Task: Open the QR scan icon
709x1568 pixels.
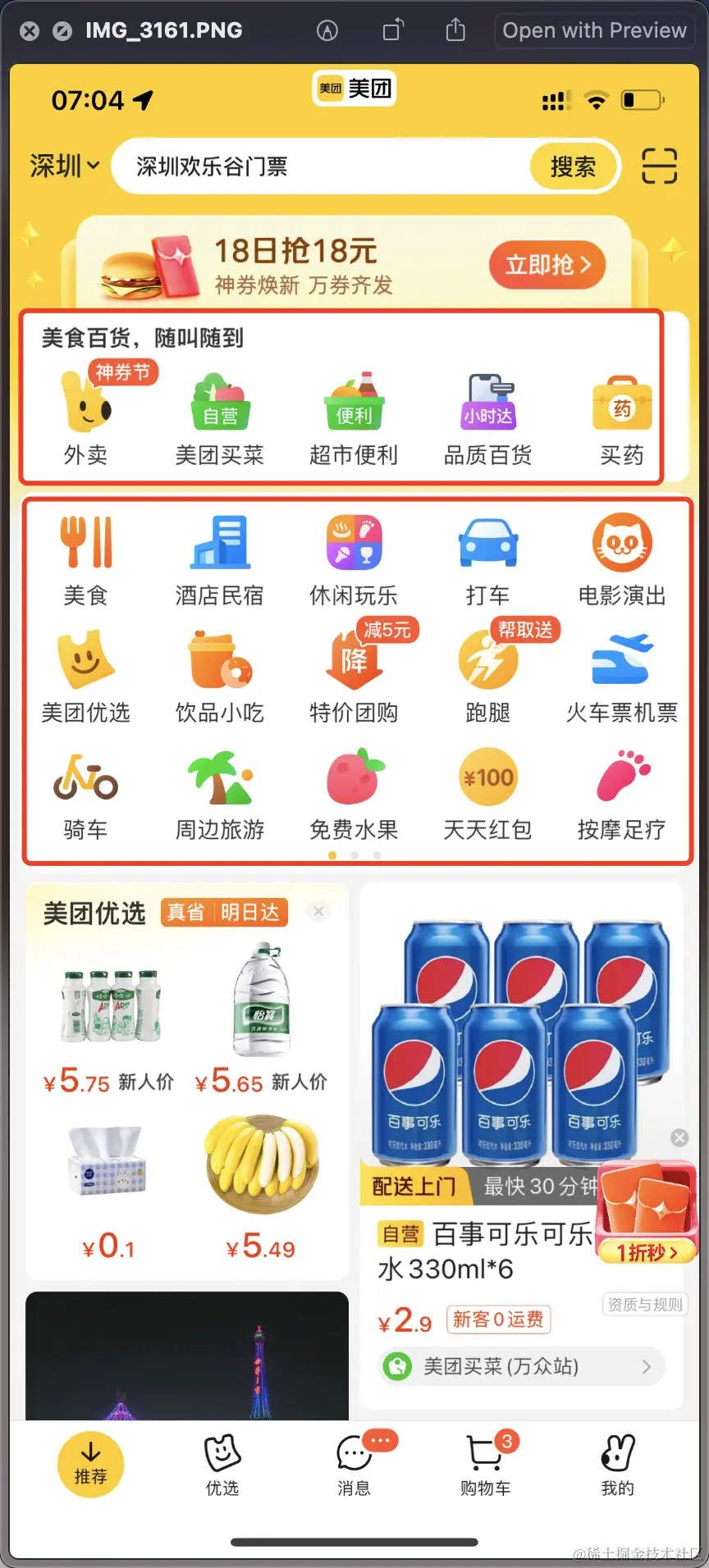Action: coord(658,166)
